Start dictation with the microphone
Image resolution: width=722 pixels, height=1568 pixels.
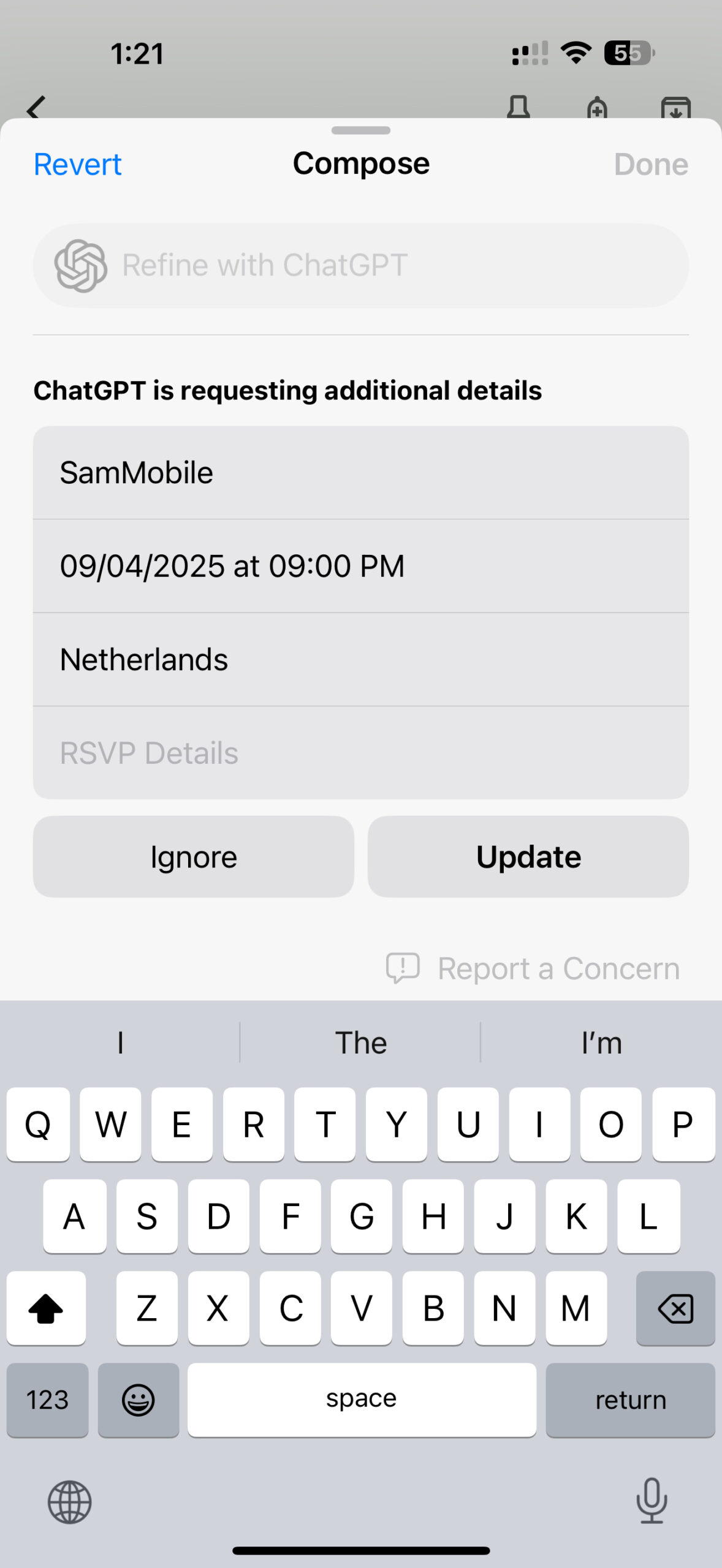click(652, 1501)
